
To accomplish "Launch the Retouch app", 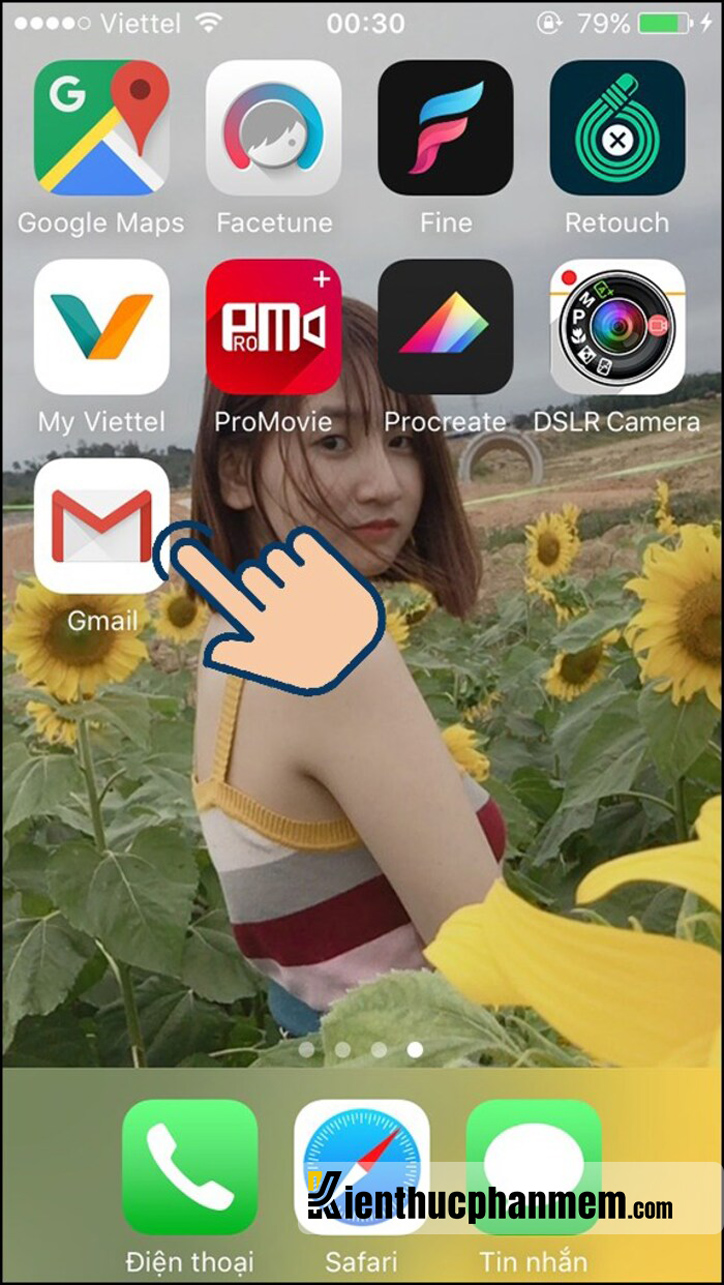I will coord(617,127).
